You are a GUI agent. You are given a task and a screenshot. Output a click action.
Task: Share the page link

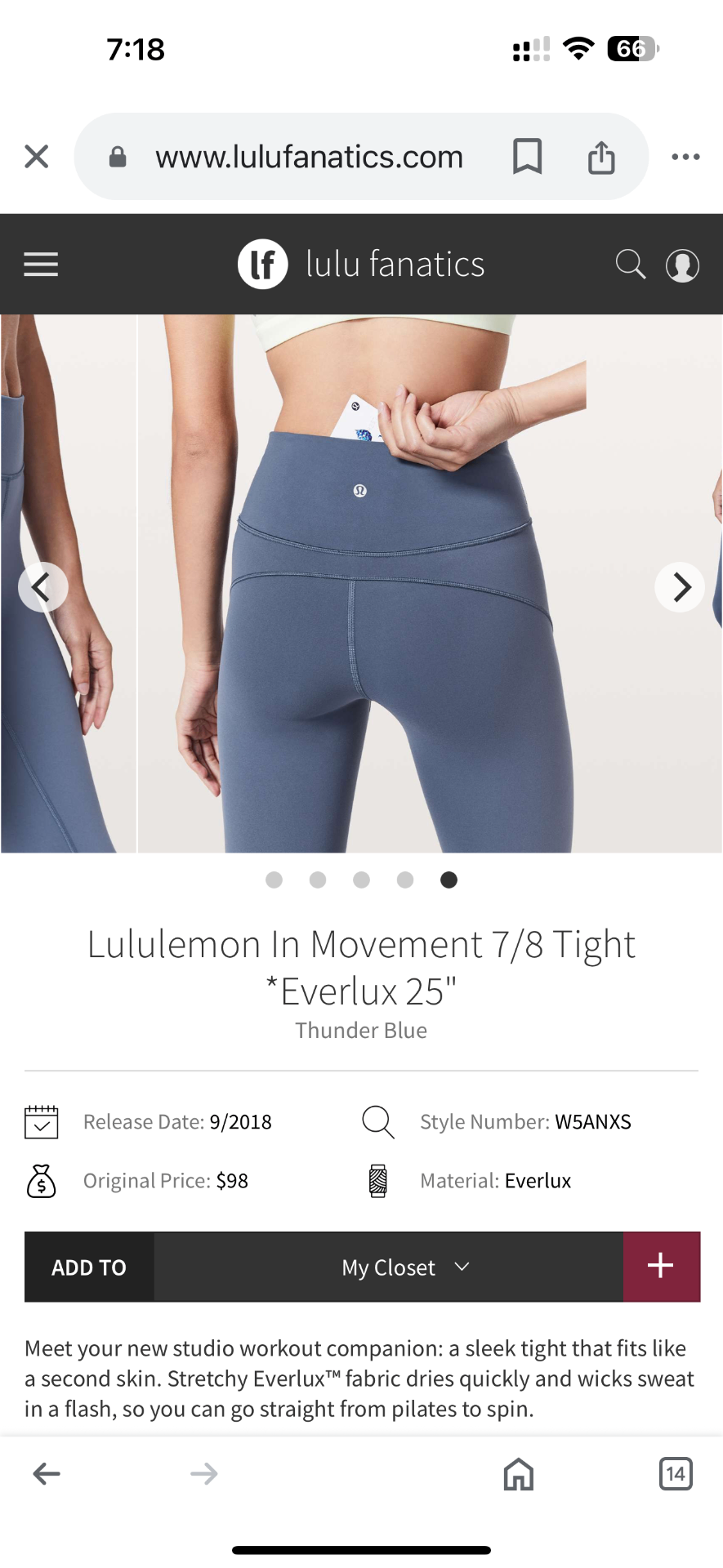click(x=601, y=157)
